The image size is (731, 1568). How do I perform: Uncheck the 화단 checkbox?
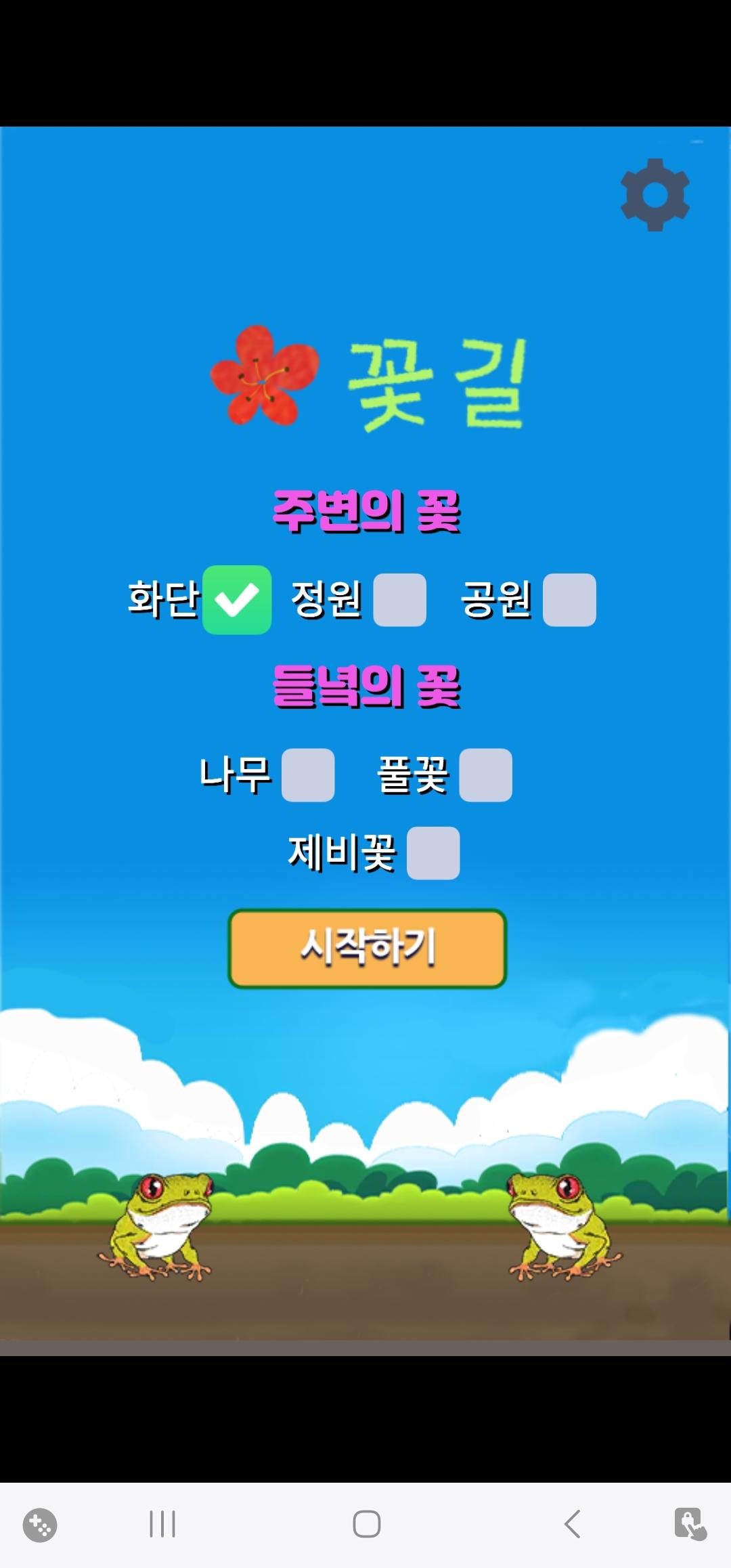coord(237,600)
